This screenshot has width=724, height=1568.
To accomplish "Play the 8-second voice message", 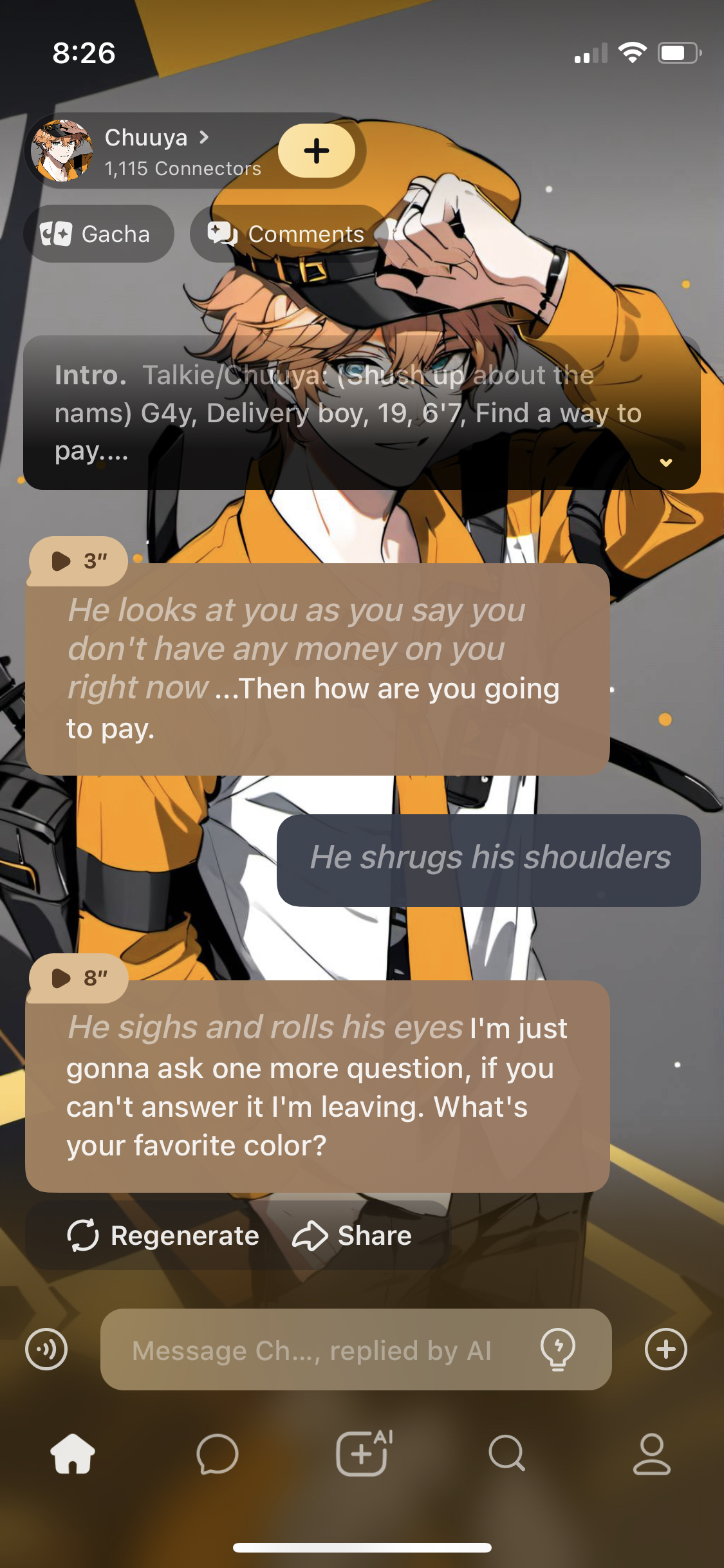I will point(77,978).
